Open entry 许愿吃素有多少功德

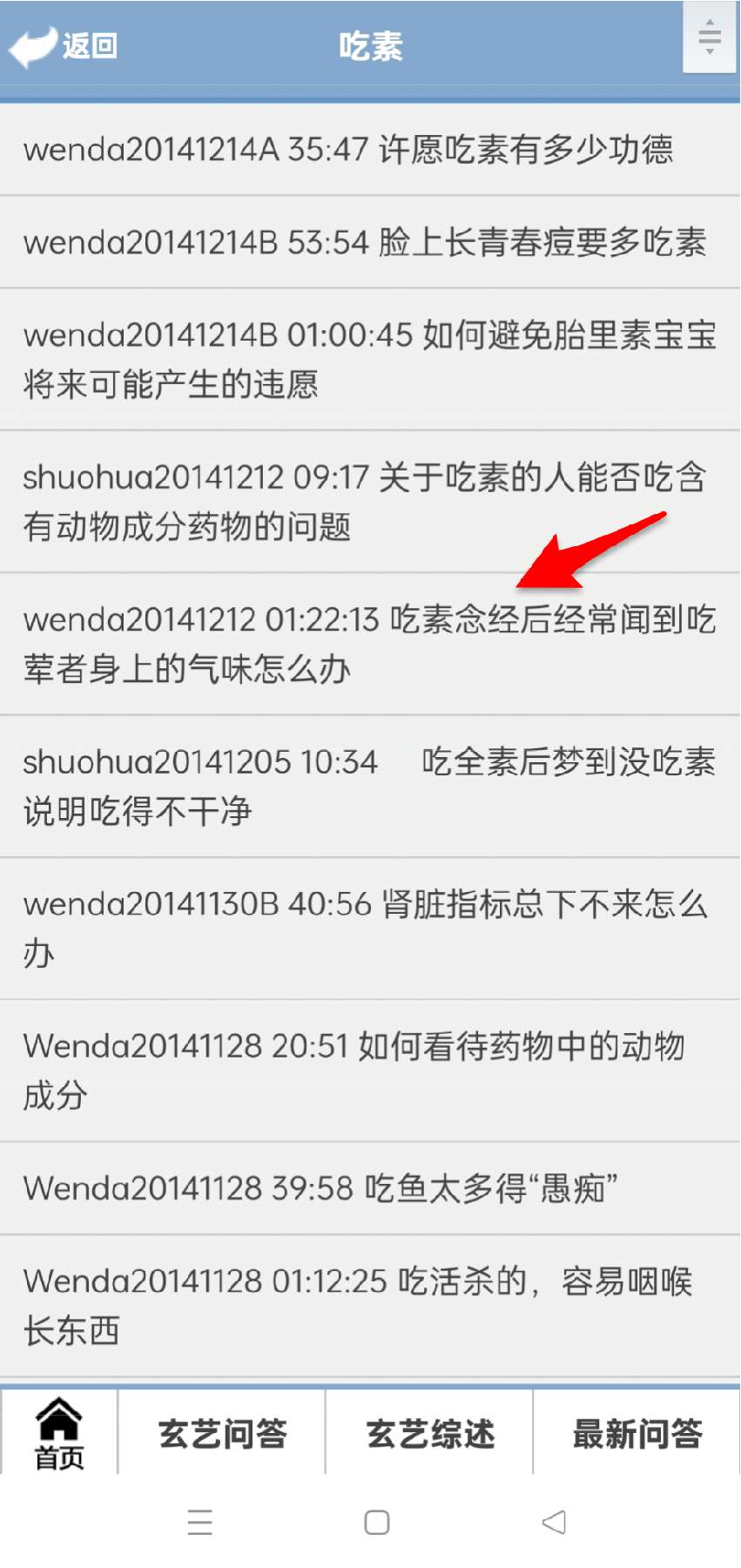click(x=370, y=150)
